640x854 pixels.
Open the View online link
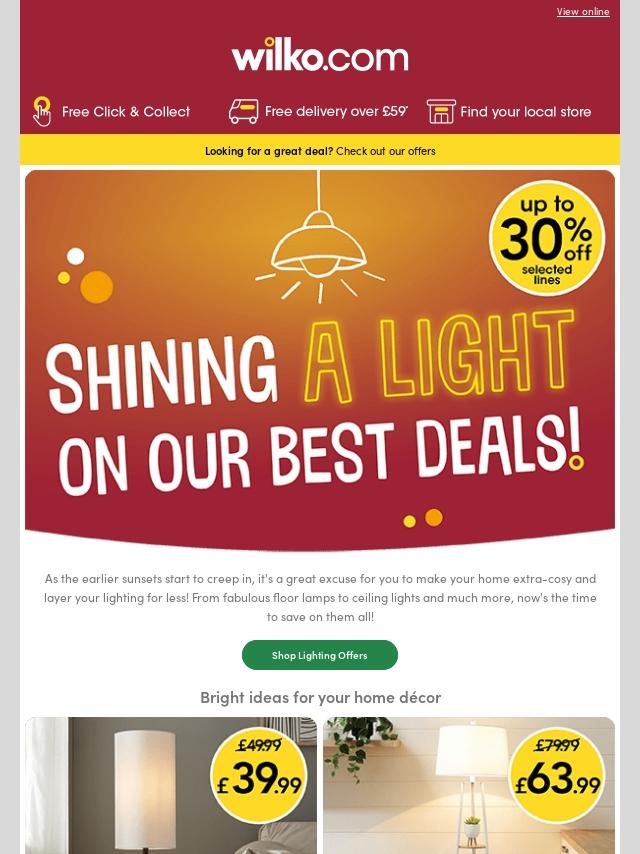(582, 12)
